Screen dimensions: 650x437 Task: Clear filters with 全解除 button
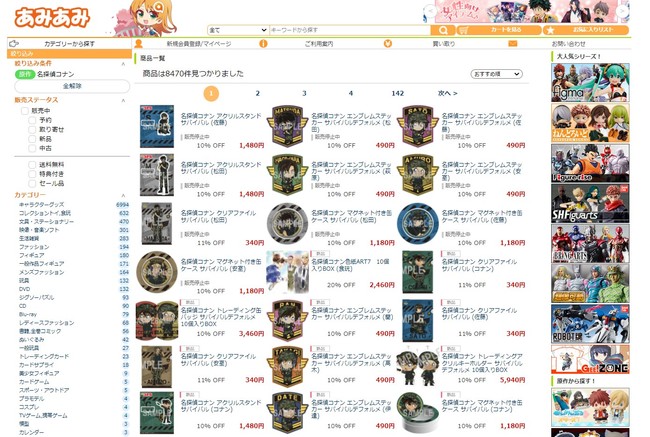point(72,86)
